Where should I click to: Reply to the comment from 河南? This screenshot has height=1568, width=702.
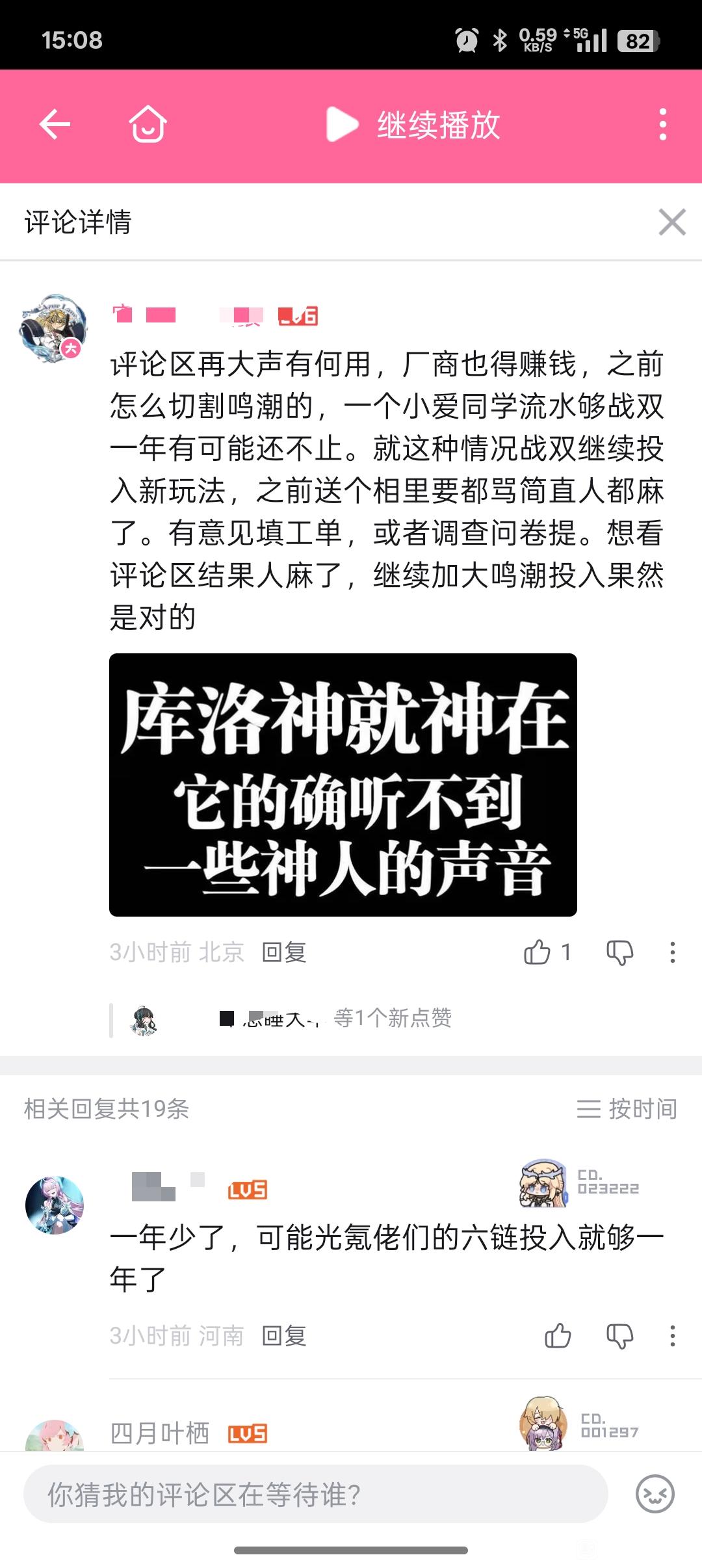pyautogui.click(x=284, y=1336)
